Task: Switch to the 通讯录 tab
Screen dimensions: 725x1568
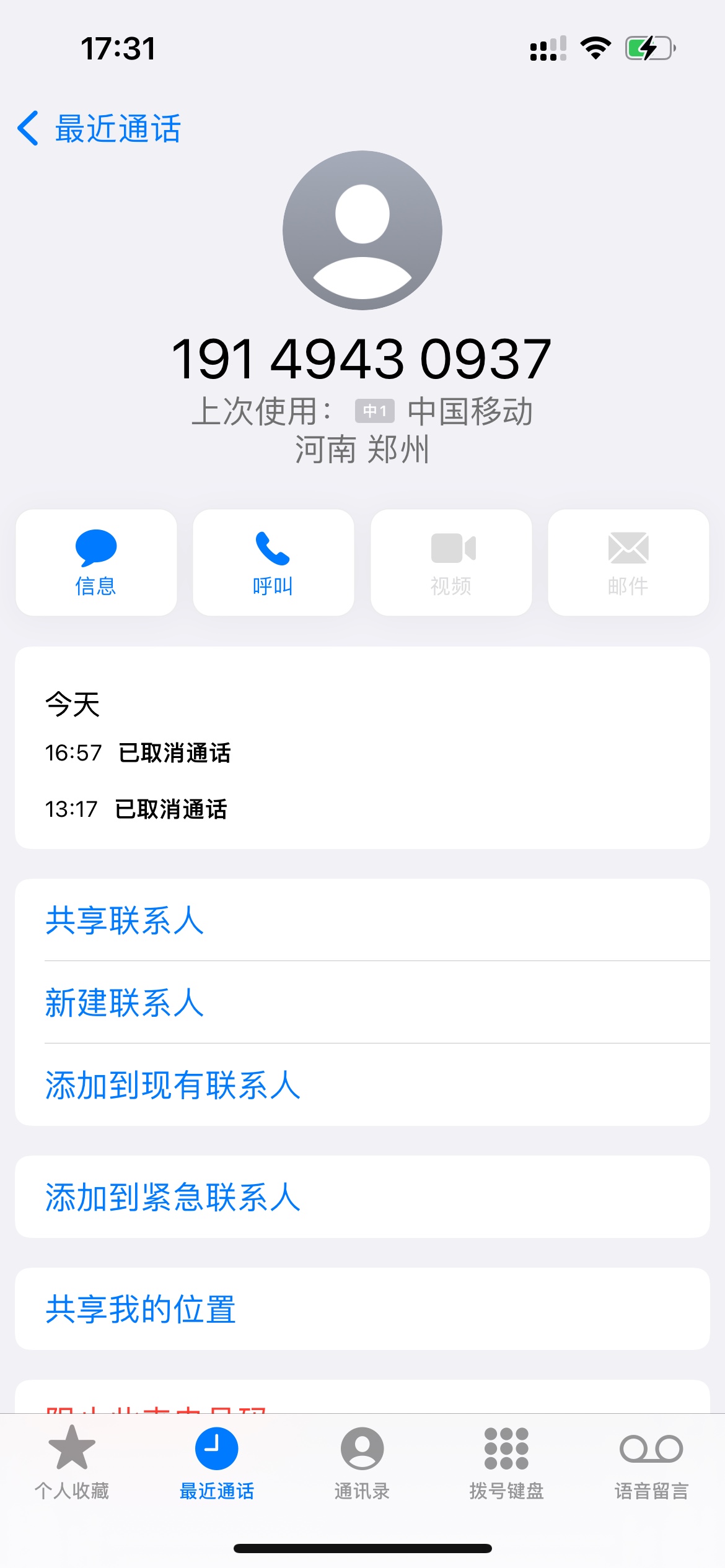Action: point(362,1463)
